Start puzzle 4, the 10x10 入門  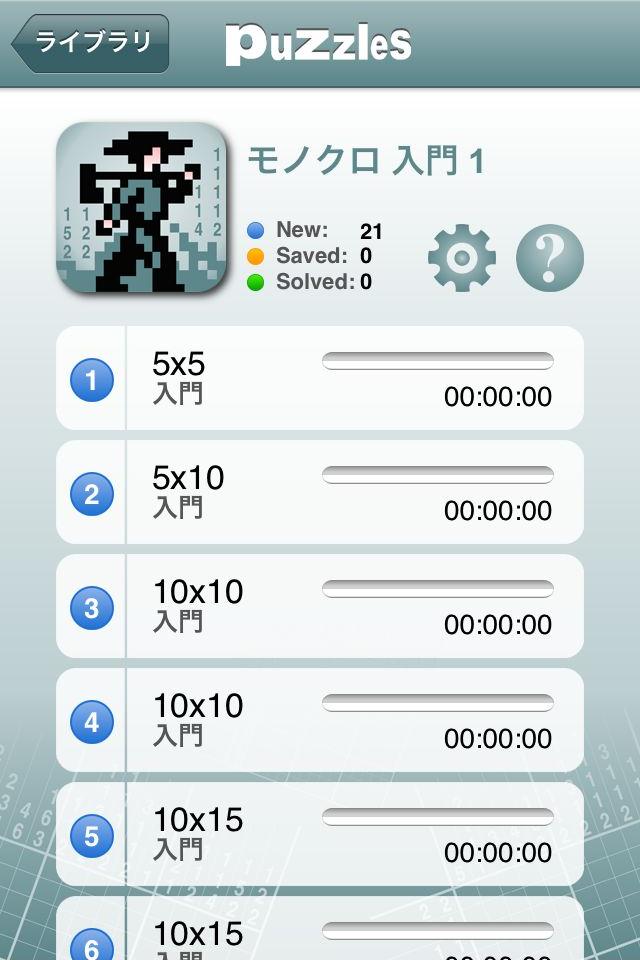pyautogui.click(x=320, y=720)
